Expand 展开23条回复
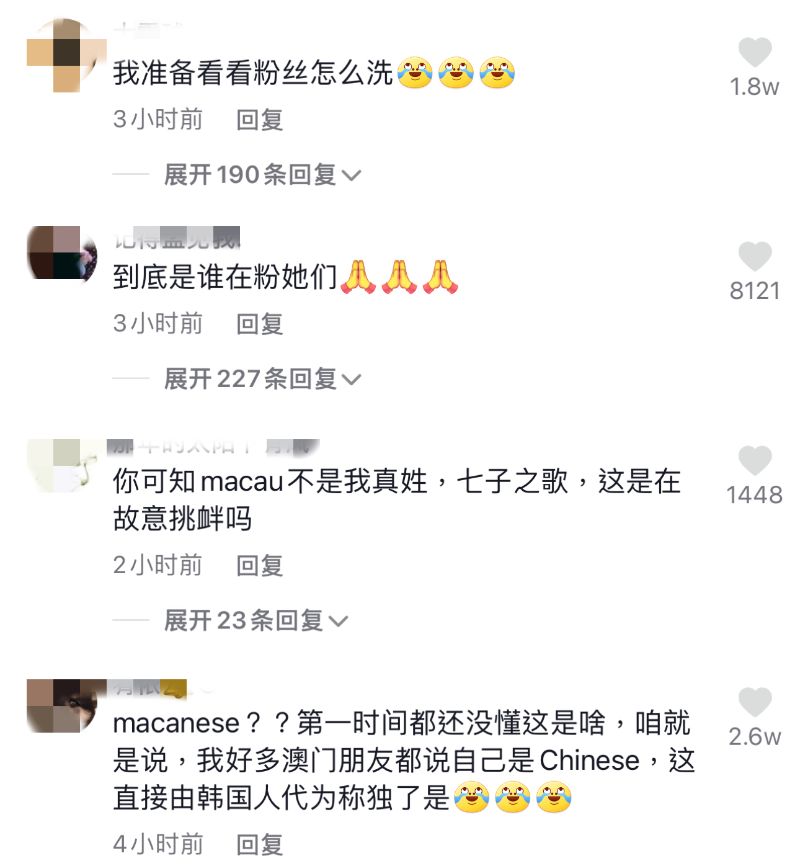Viewport: 800px width, 866px height. [256, 621]
